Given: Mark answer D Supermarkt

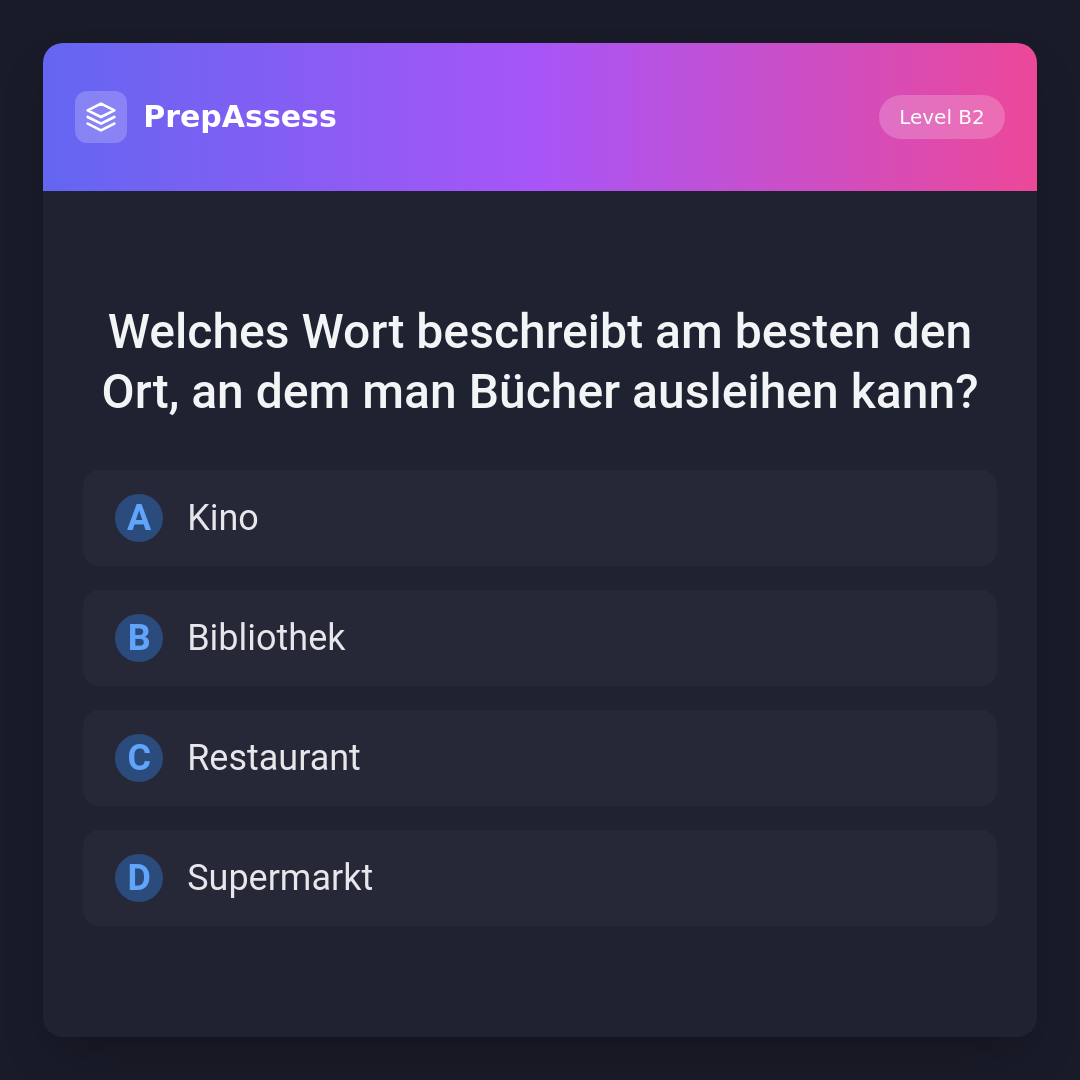Looking at the screenshot, I should pos(540,878).
